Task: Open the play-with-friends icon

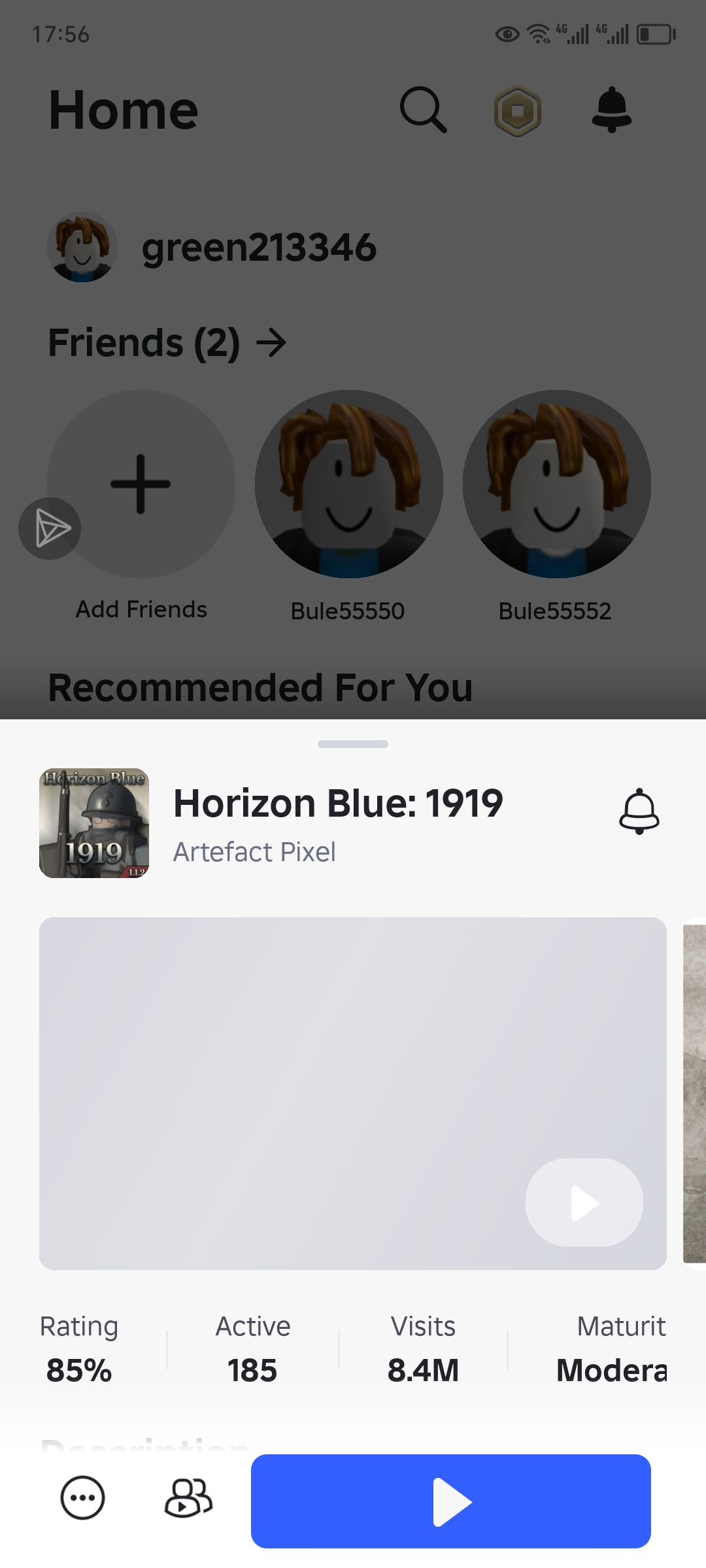Action: point(188,1497)
